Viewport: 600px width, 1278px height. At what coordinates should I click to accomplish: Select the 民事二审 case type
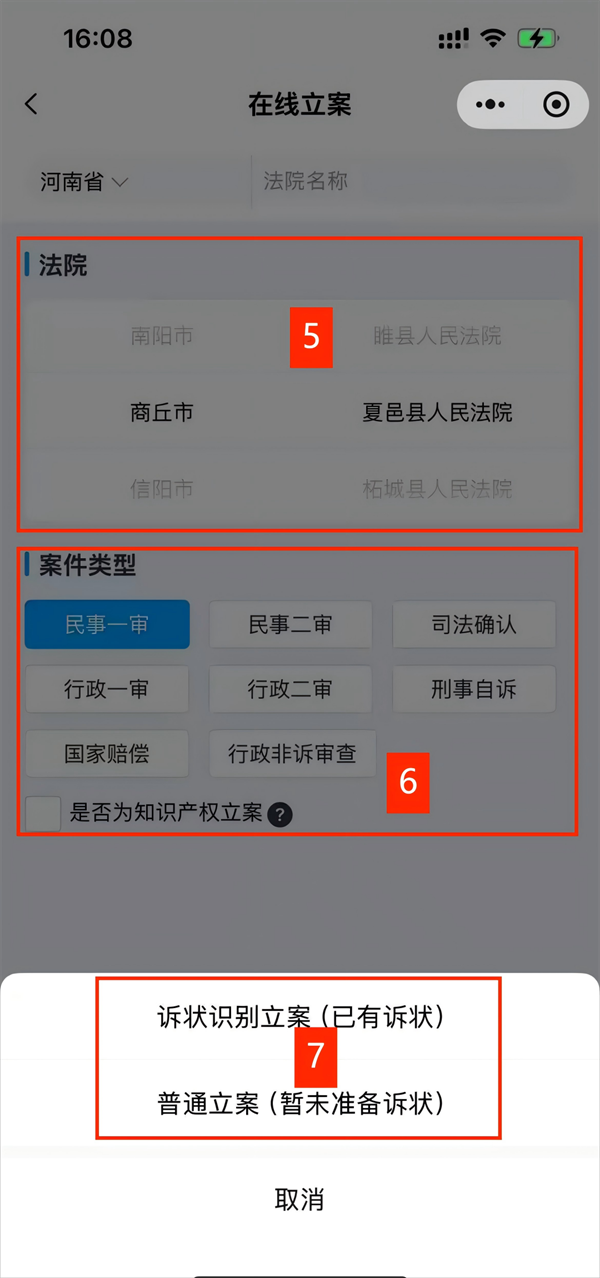coord(290,625)
